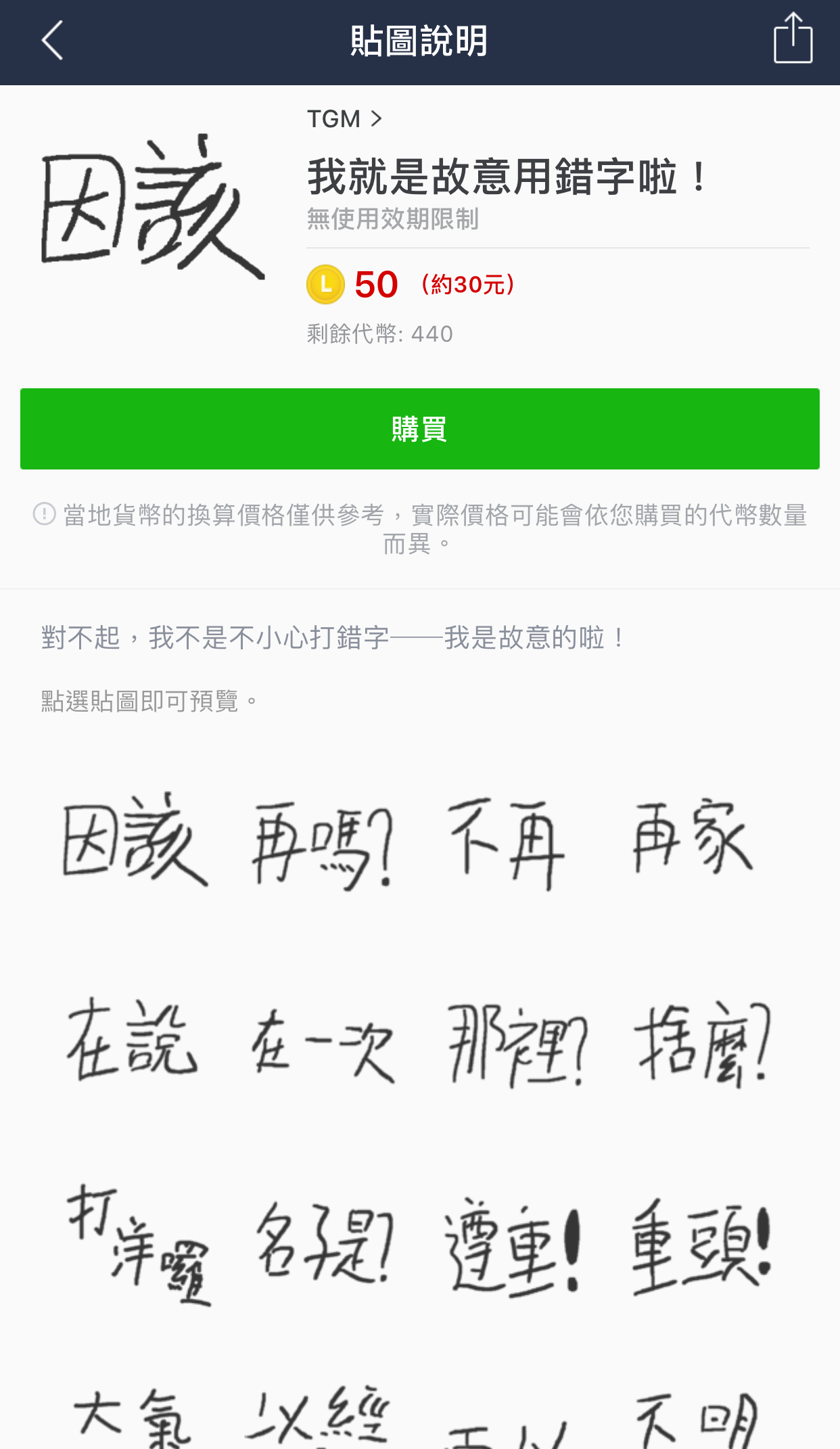Check the remaining coins 剩餘代幣 440 text
Viewport: 840px width, 1449px height.
point(379,333)
